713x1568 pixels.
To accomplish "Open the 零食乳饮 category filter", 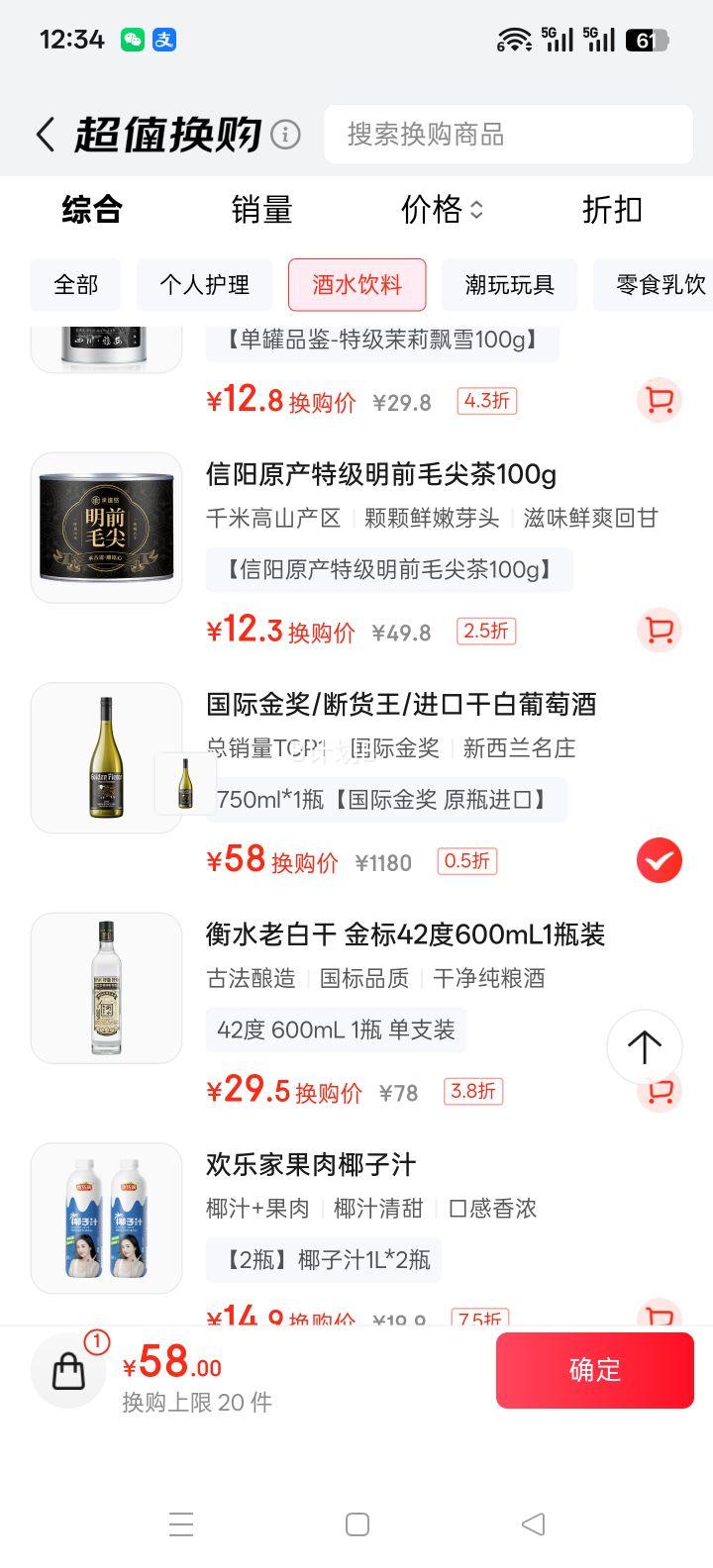I will pyautogui.click(x=659, y=285).
